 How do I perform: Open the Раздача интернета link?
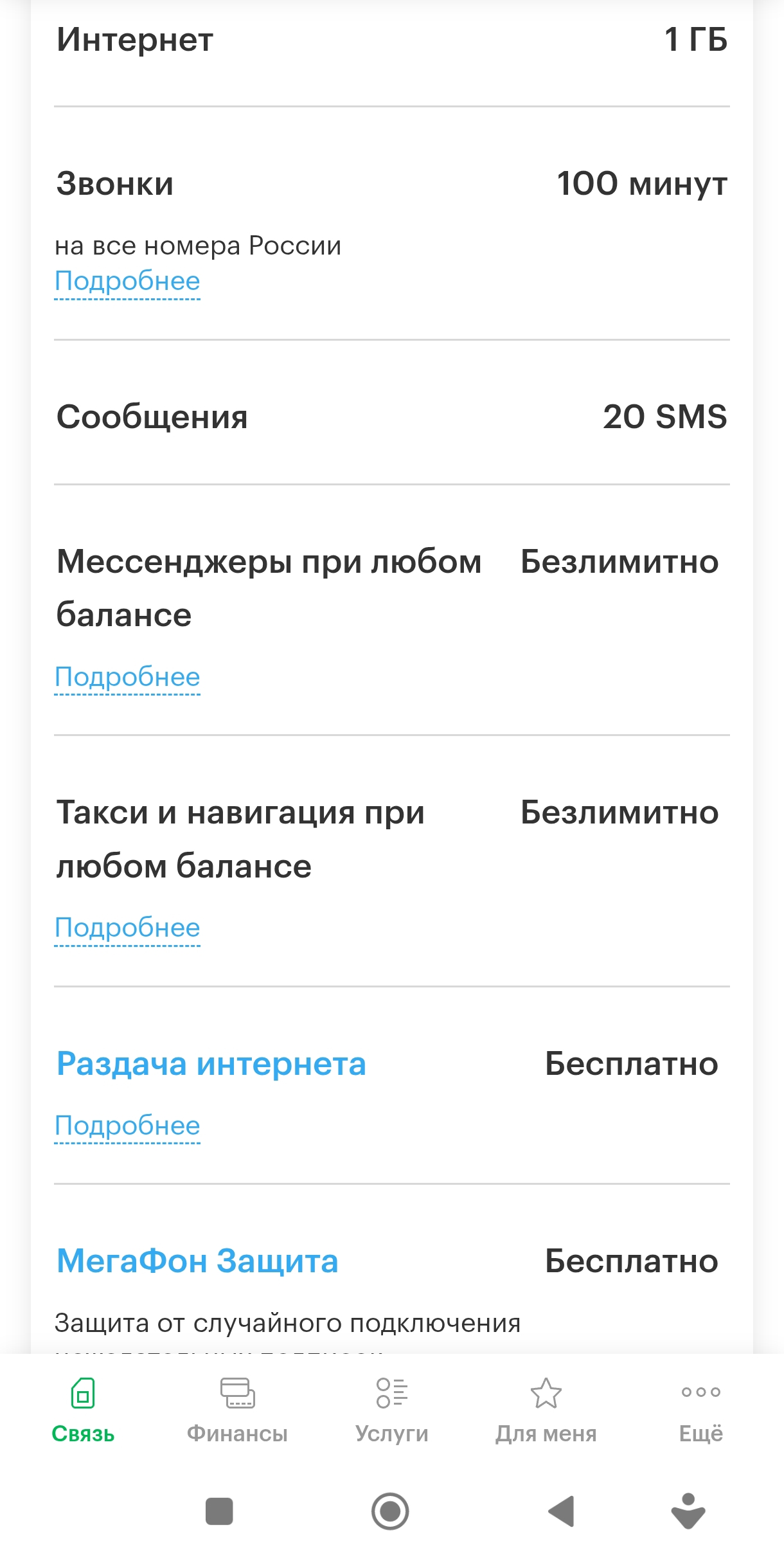click(211, 1063)
